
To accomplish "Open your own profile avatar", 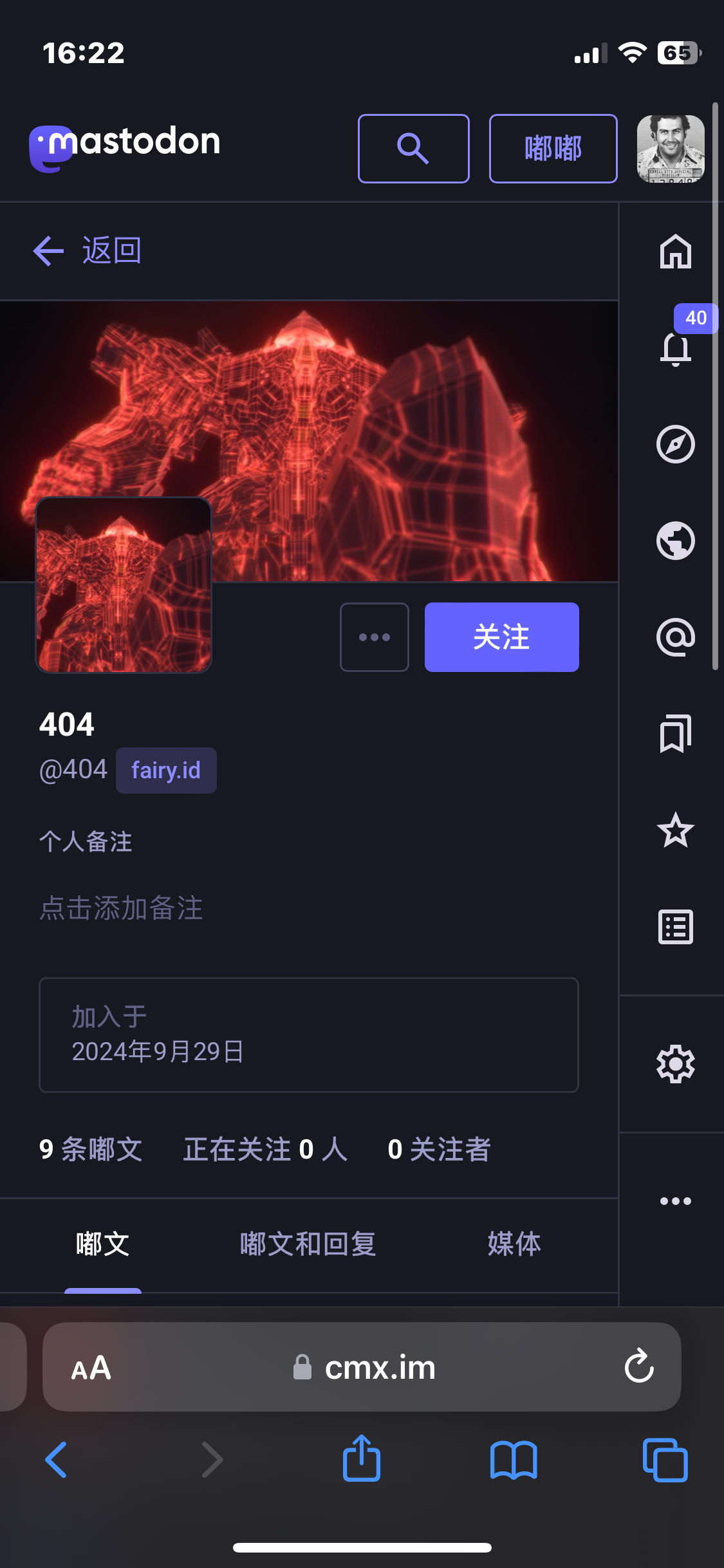I will 670,149.
